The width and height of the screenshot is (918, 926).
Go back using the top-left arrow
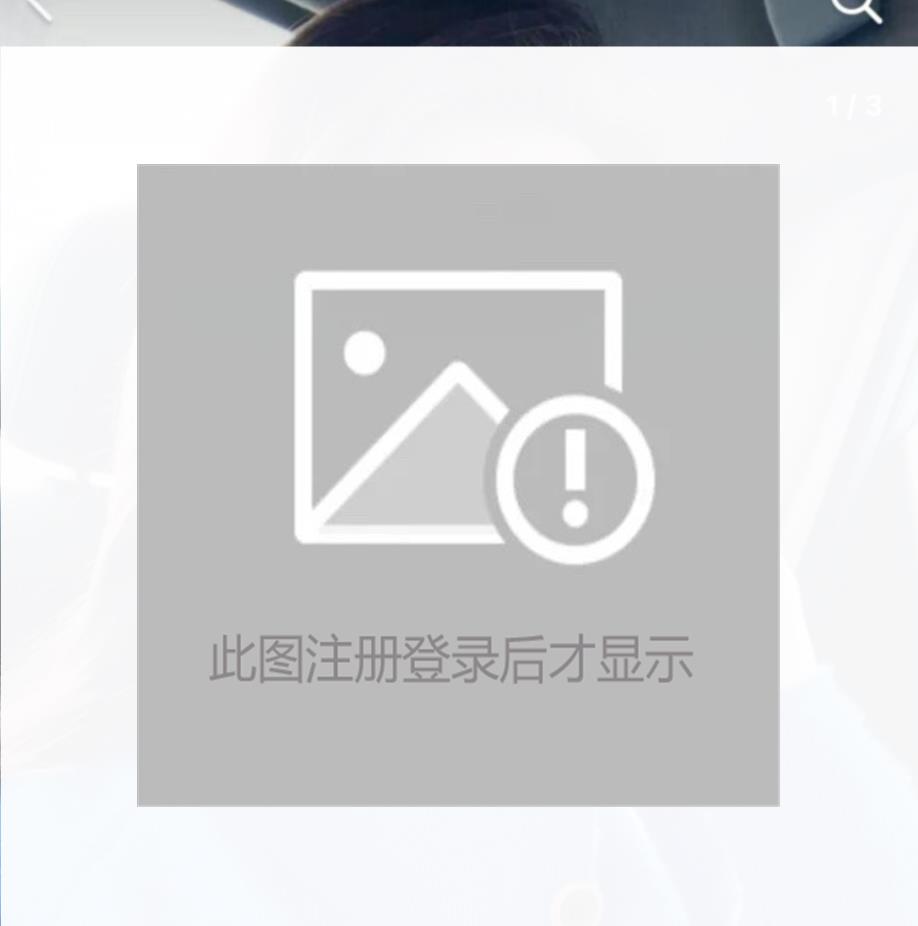point(37,8)
